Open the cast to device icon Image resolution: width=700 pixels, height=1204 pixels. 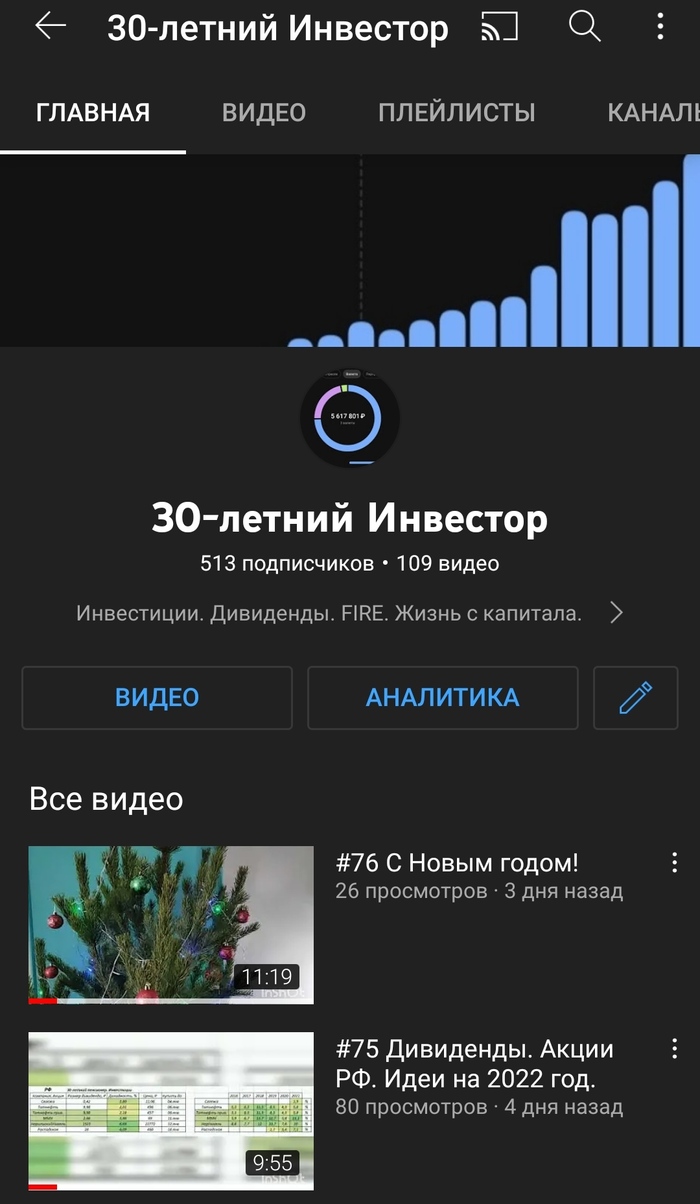pos(499,27)
